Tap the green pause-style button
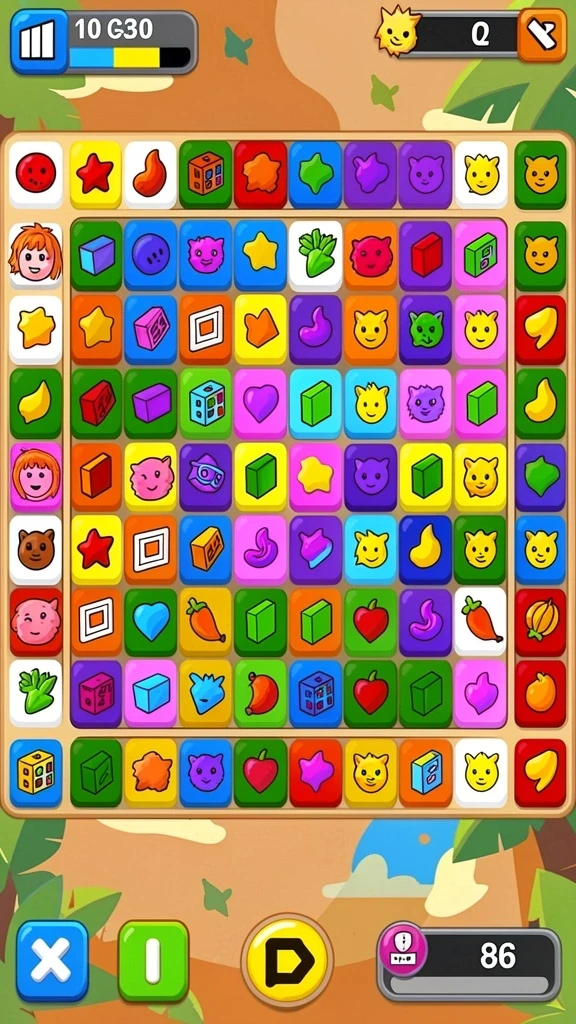Screen dimensions: 576x1024 pos(153,961)
